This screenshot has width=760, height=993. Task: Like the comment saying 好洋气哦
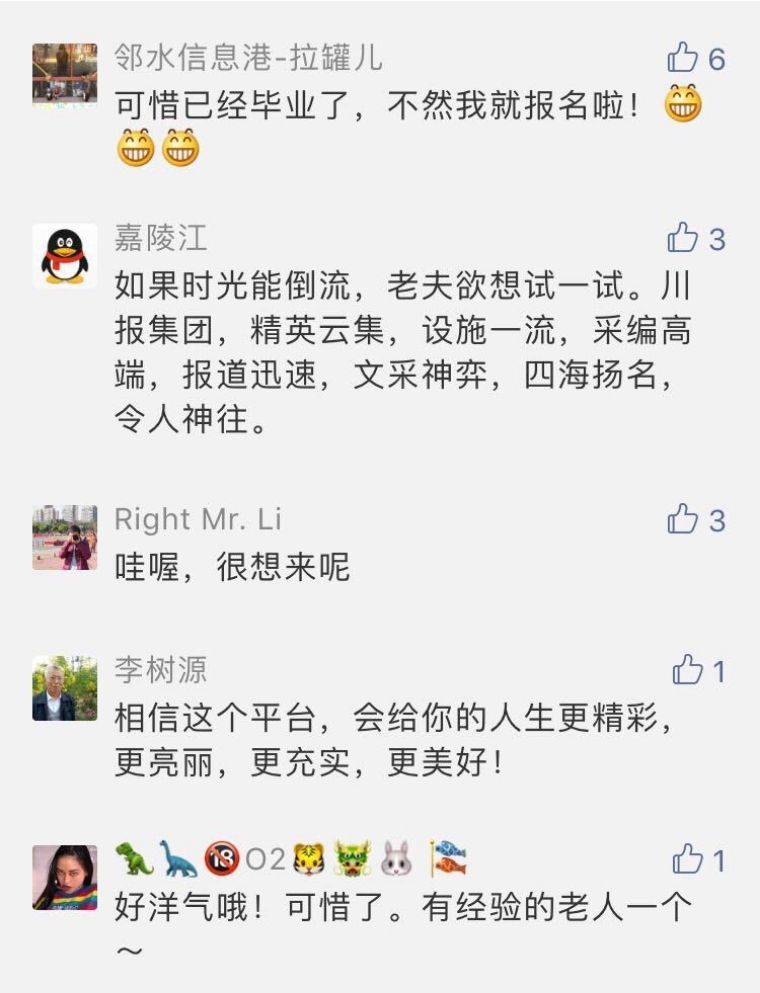tap(687, 859)
